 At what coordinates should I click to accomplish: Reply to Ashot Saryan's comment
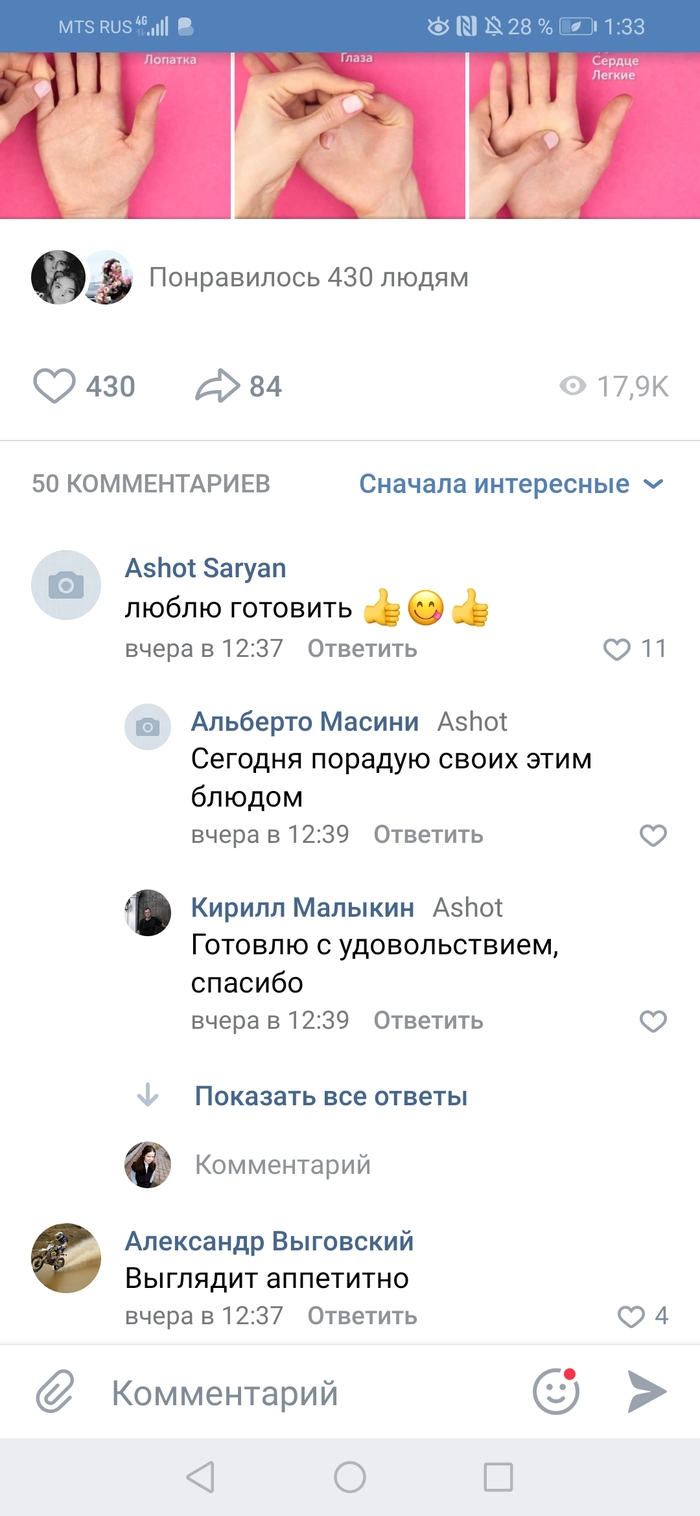362,649
